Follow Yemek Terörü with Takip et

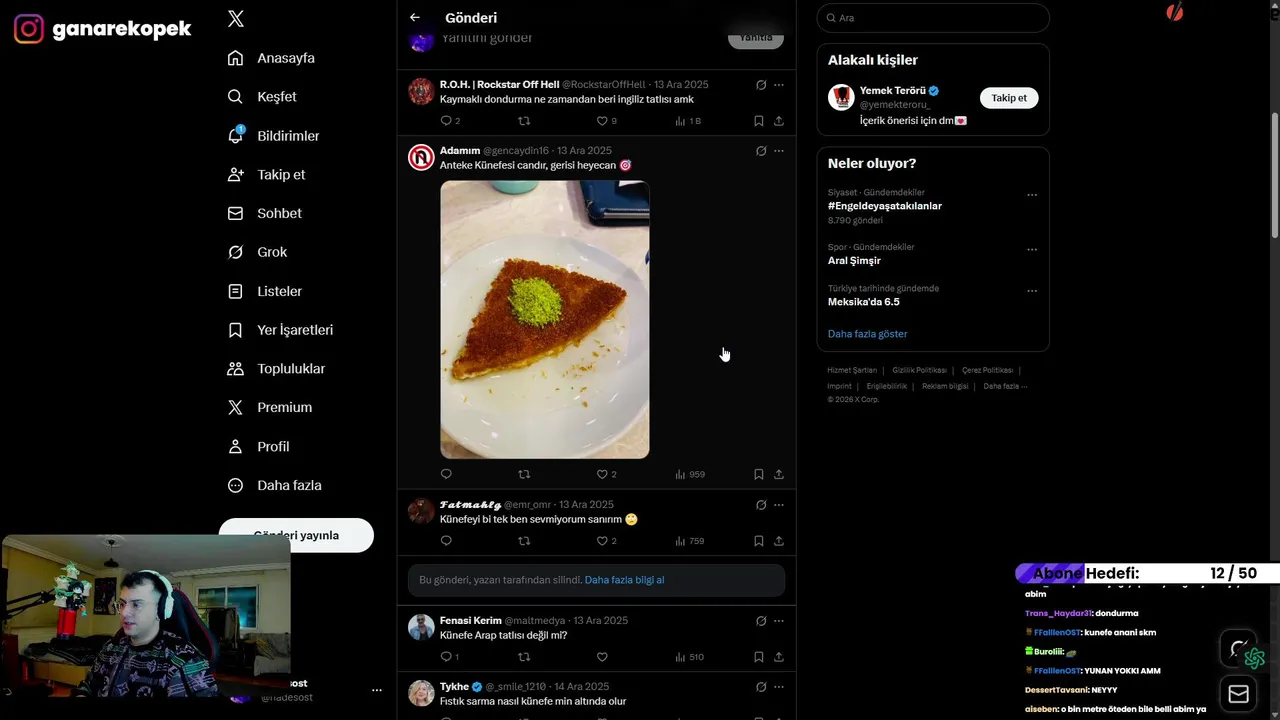pos(1008,98)
